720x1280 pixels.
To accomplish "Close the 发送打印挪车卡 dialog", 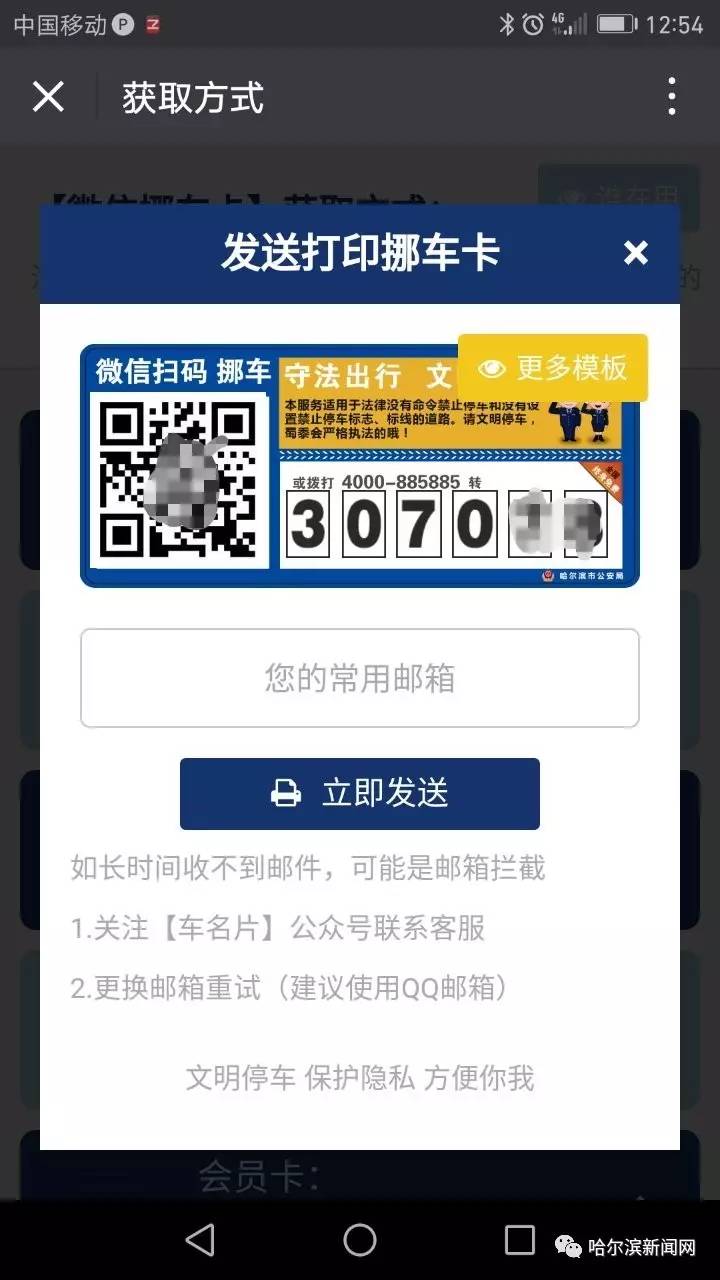I will (x=636, y=253).
